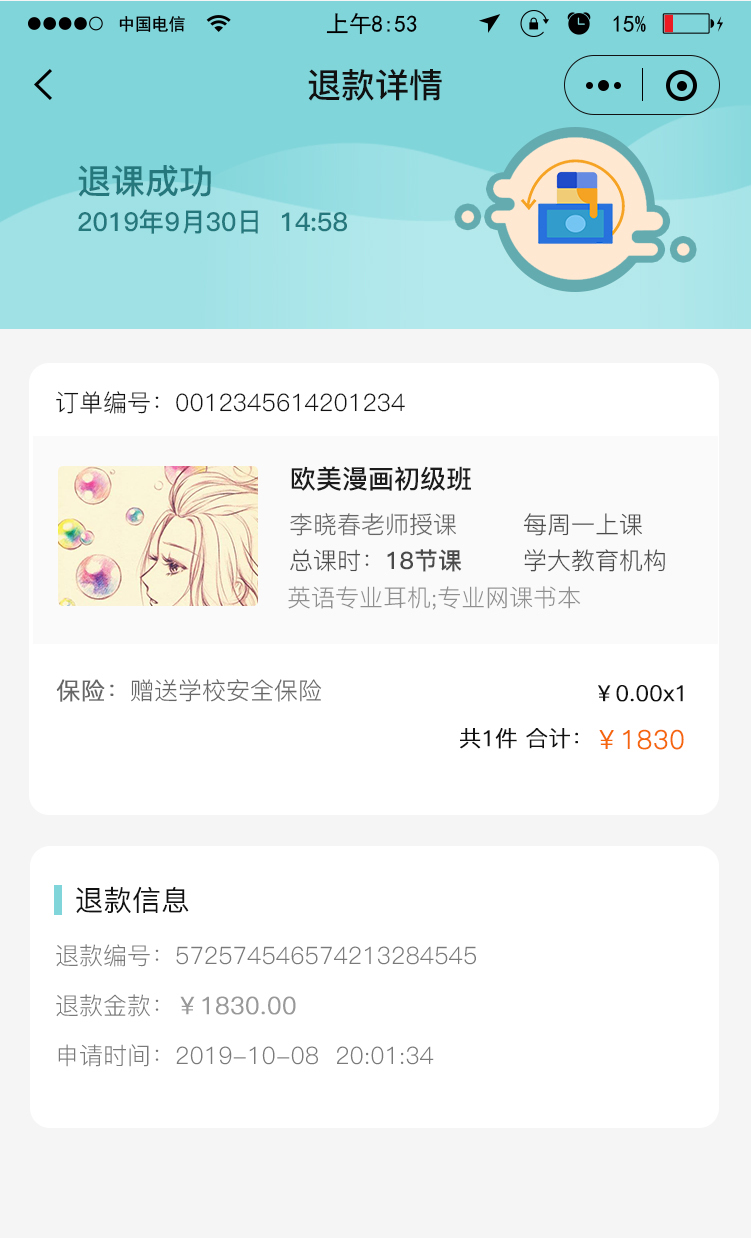751x1238 pixels.
Task: Close the mini program with the circle button
Action: coord(681,86)
